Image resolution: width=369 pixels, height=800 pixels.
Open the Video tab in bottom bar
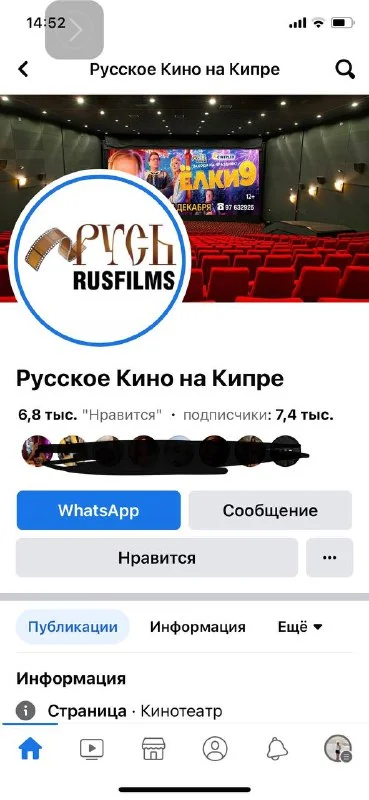[x=92, y=749]
